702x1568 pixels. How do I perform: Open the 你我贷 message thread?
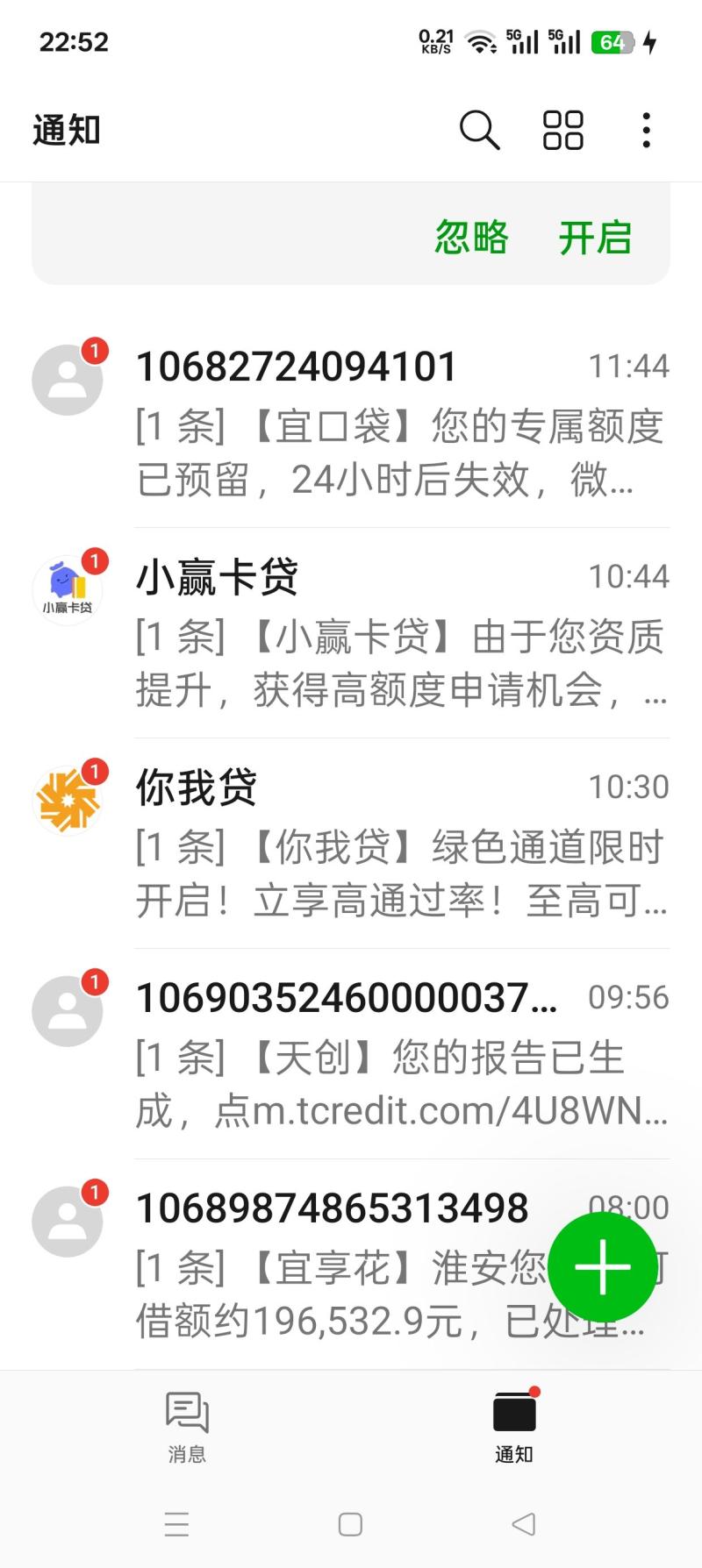(402, 844)
